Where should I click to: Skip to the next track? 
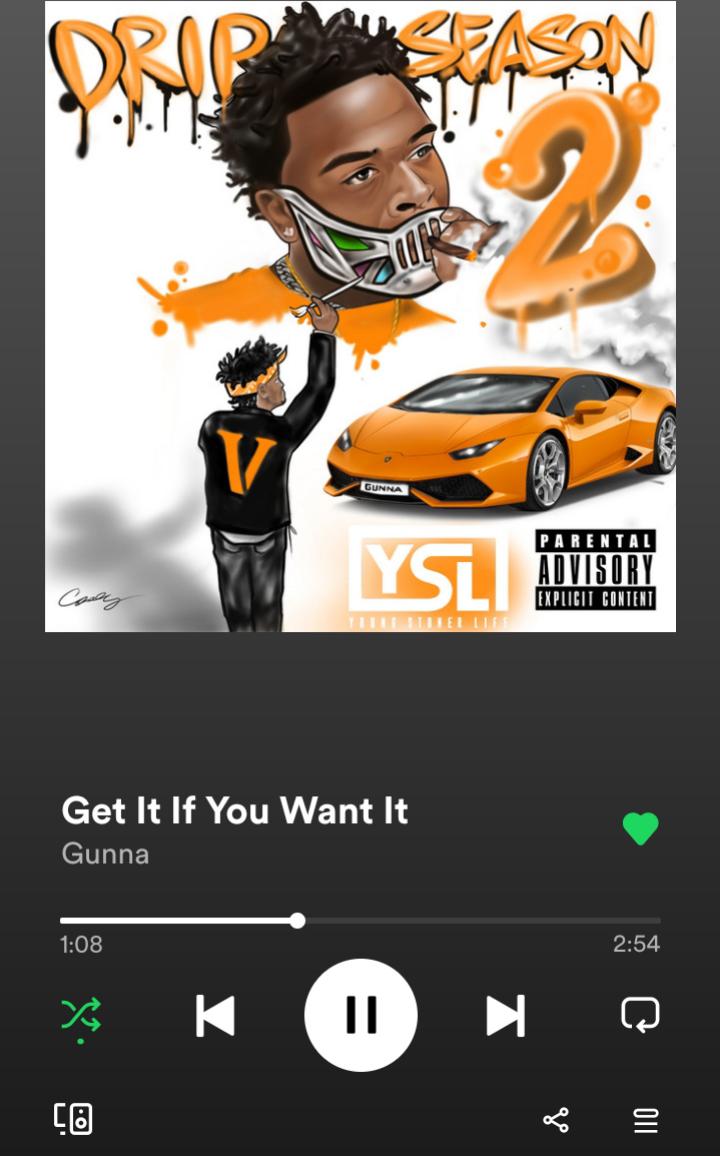(x=505, y=1014)
